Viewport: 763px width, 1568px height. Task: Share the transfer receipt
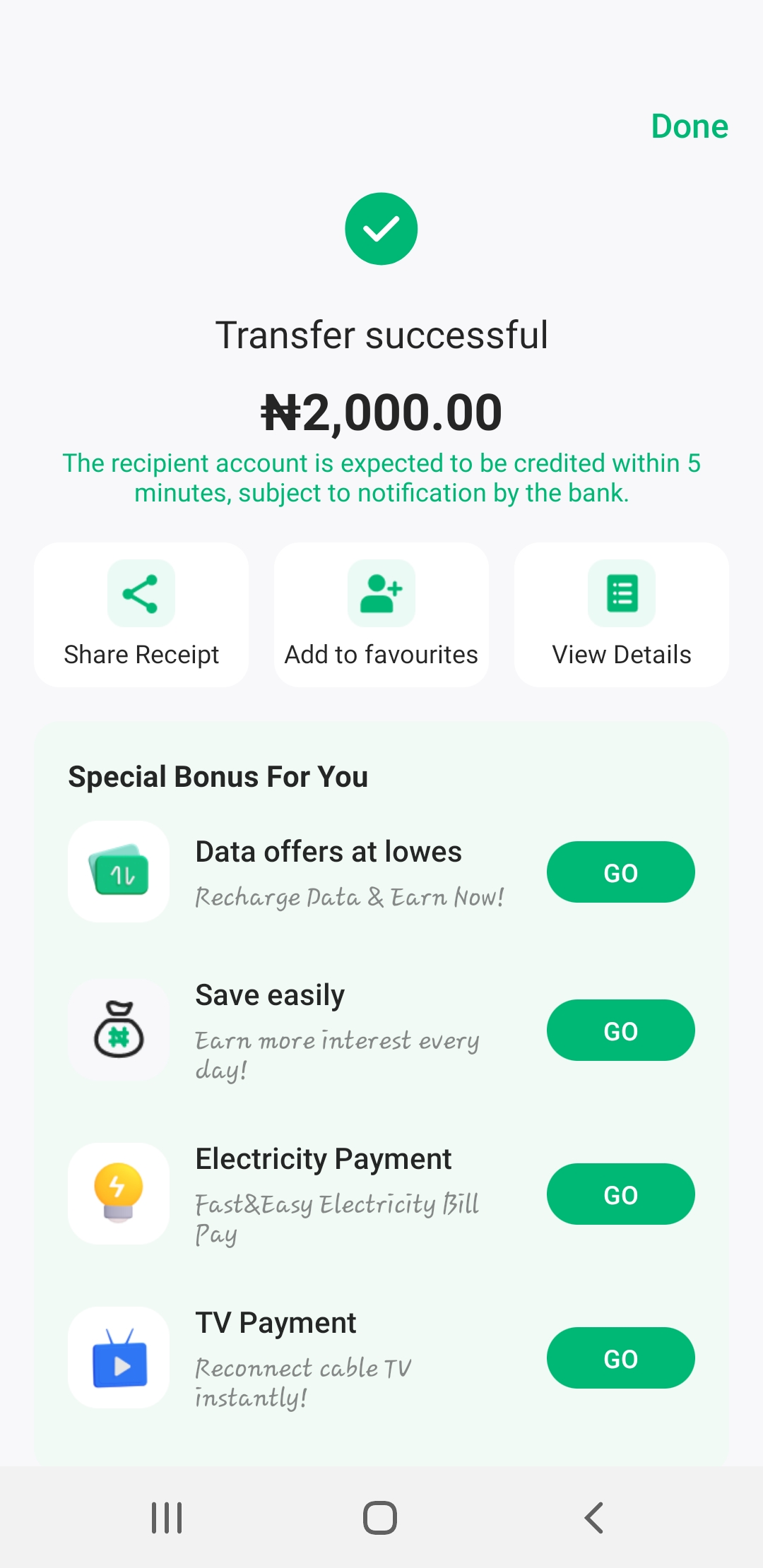coord(141,614)
